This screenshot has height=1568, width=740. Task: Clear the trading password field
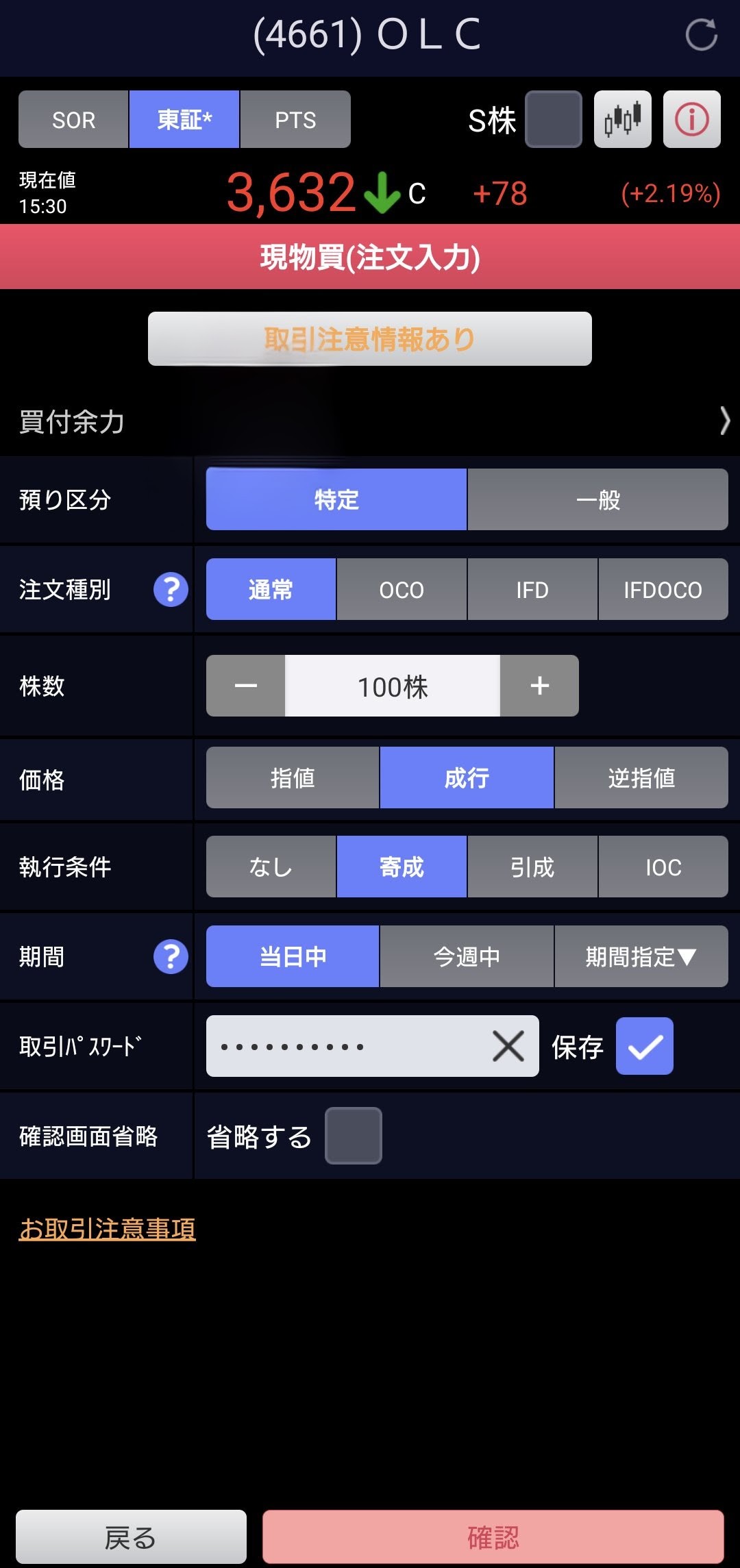pos(508,1046)
